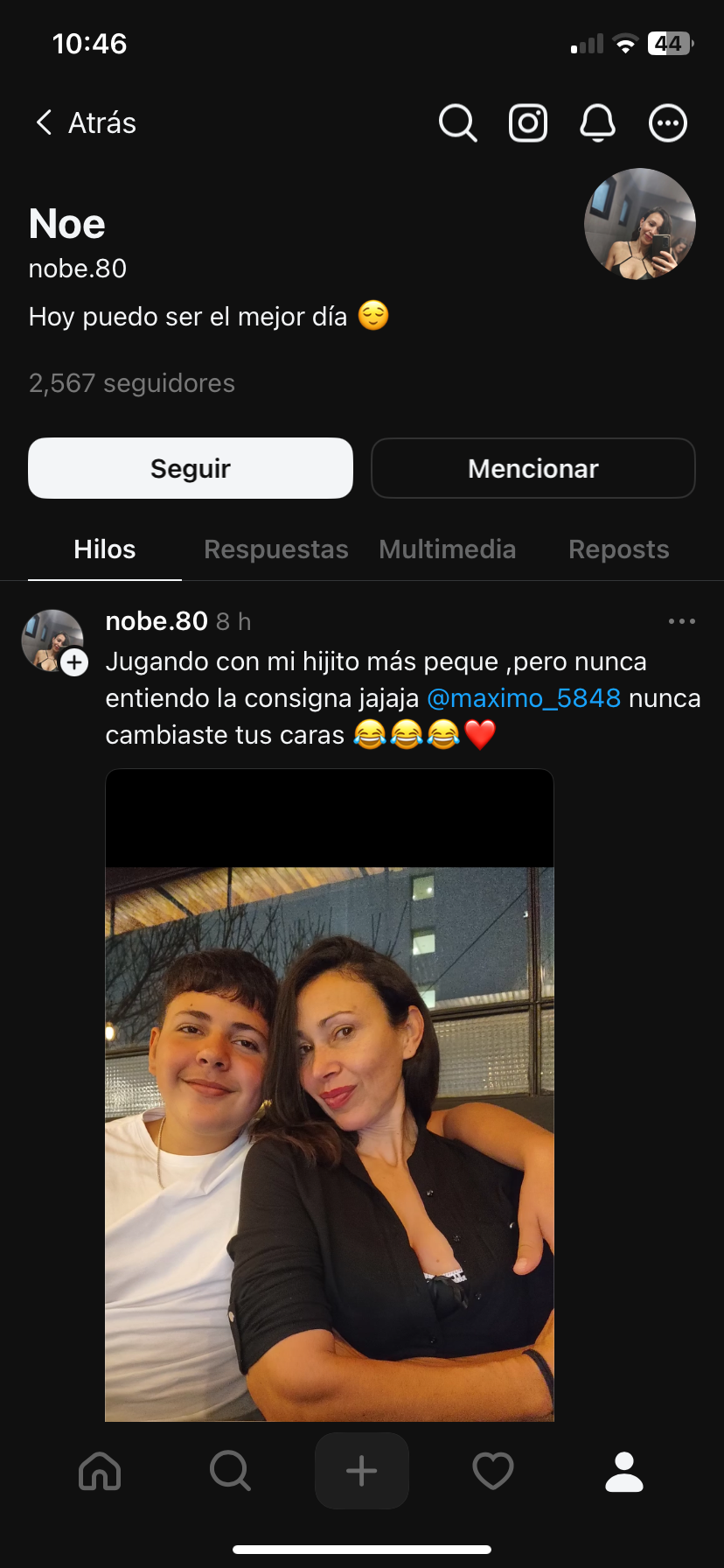Select the Hilos tab
The width and height of the screenshot is (724, 1568).
click(x=105, y=549)
